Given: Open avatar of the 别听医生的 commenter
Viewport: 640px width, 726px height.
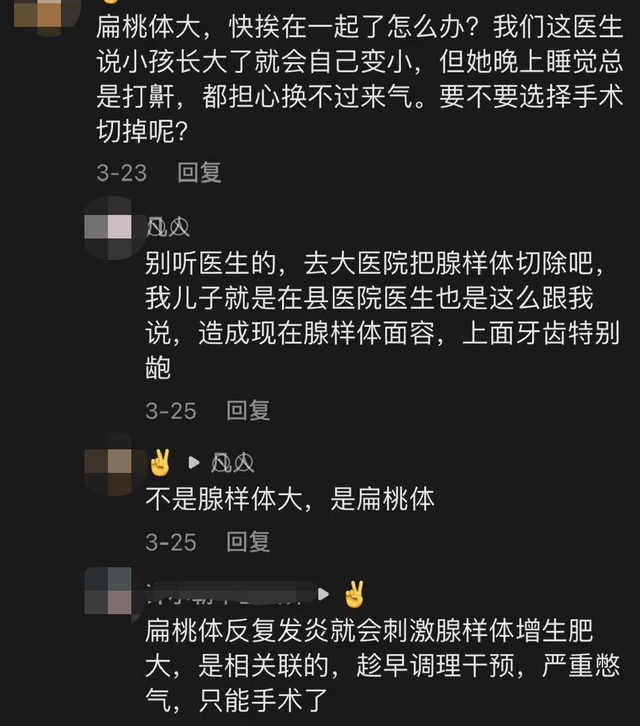Looking at the screenshot, I should point(108,230).
